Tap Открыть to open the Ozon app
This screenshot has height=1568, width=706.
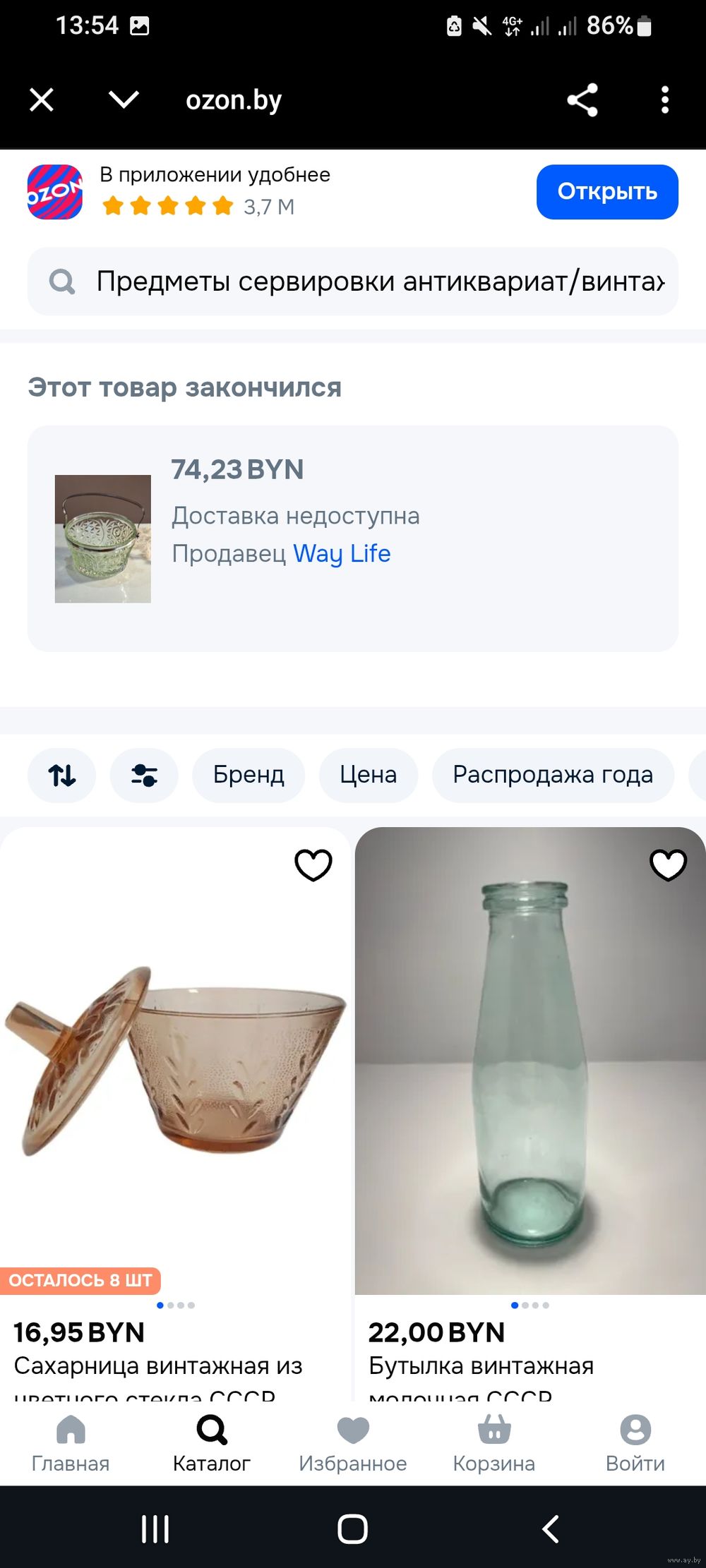[607, 192]
